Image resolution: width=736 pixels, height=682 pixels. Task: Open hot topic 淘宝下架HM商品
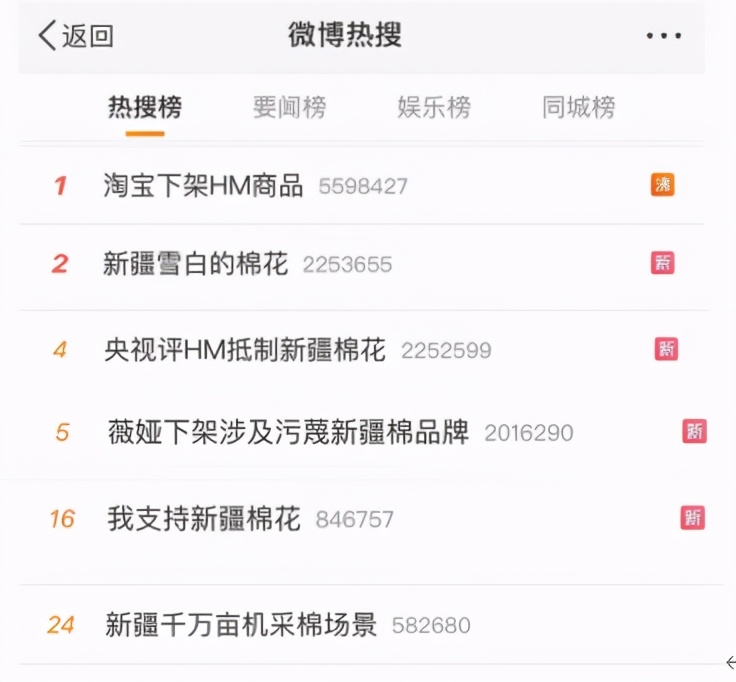click(x=203, y=185)
